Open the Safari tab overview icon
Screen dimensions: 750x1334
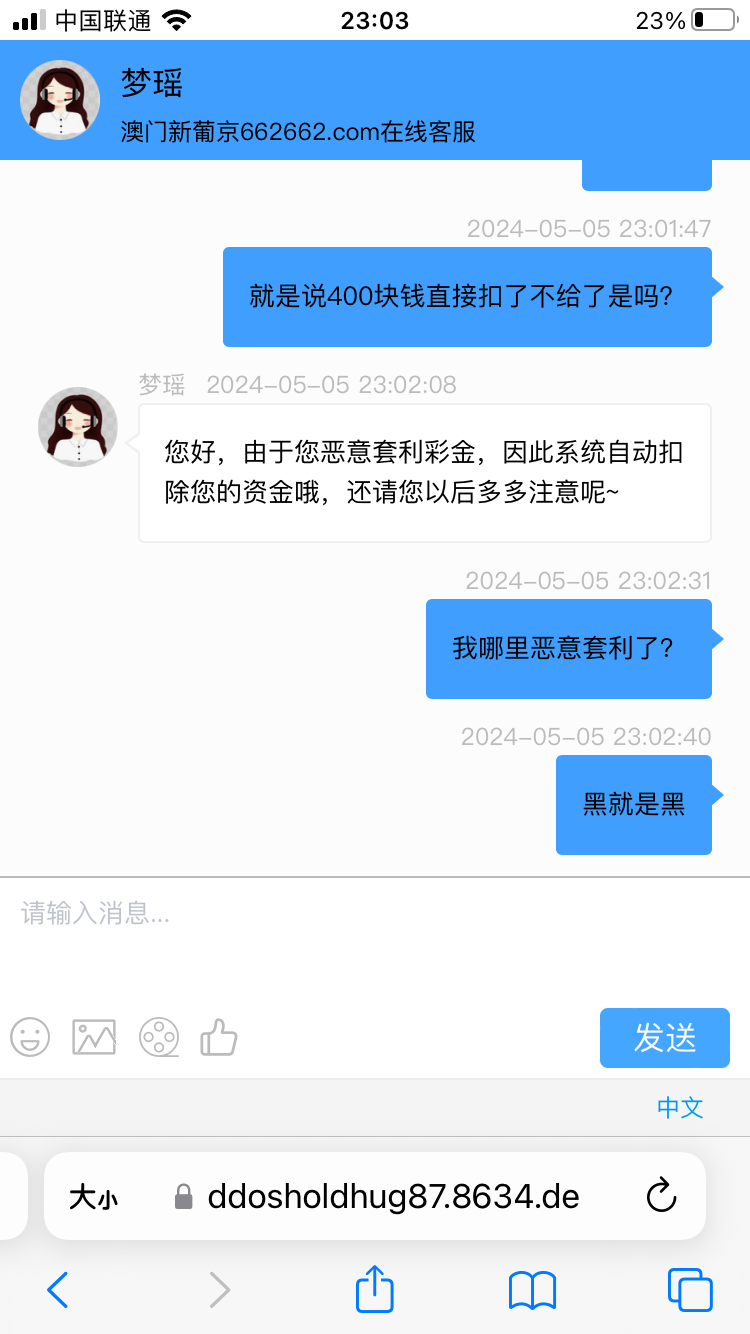point(688,1290)
